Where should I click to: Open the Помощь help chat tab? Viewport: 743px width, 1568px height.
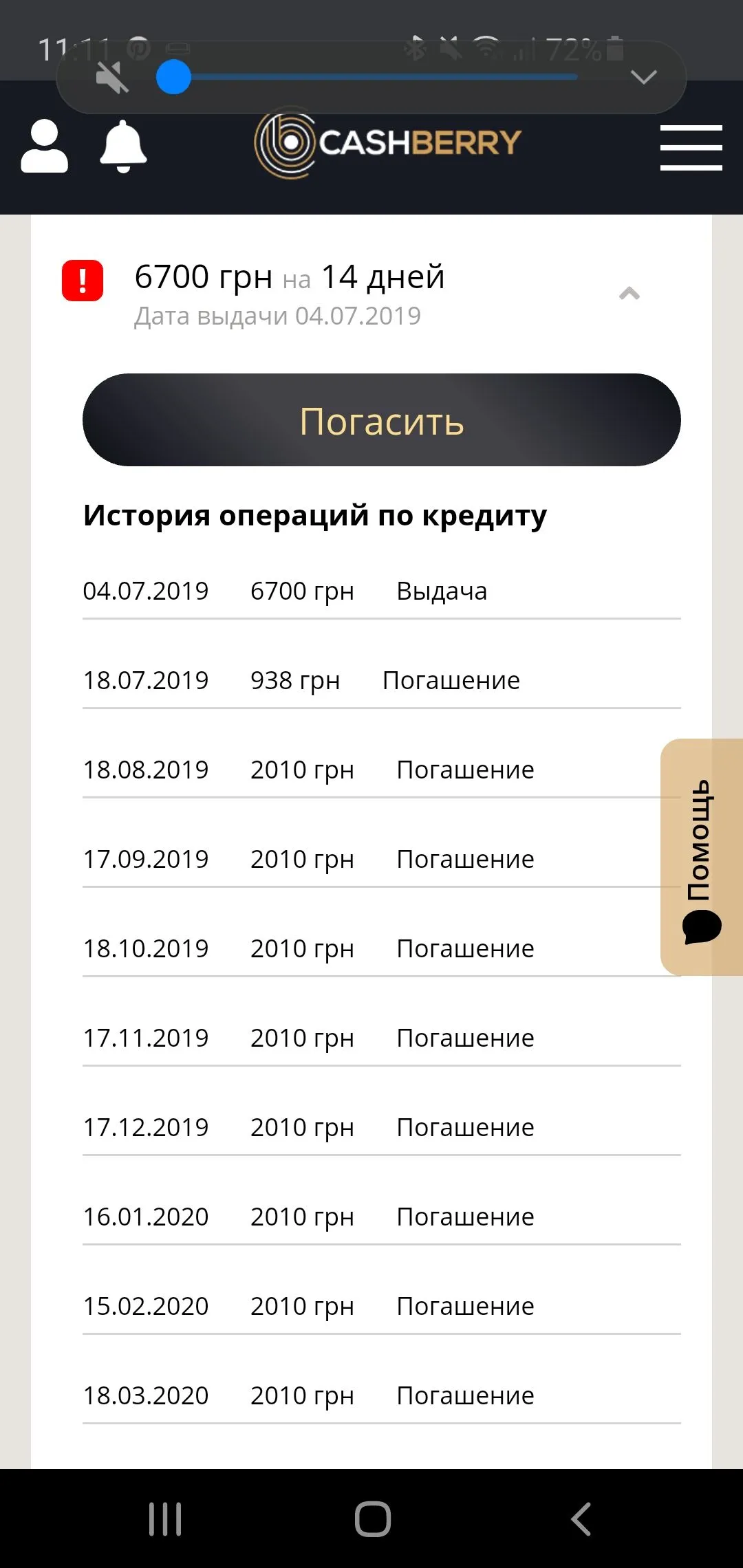(x=702, y=857)
